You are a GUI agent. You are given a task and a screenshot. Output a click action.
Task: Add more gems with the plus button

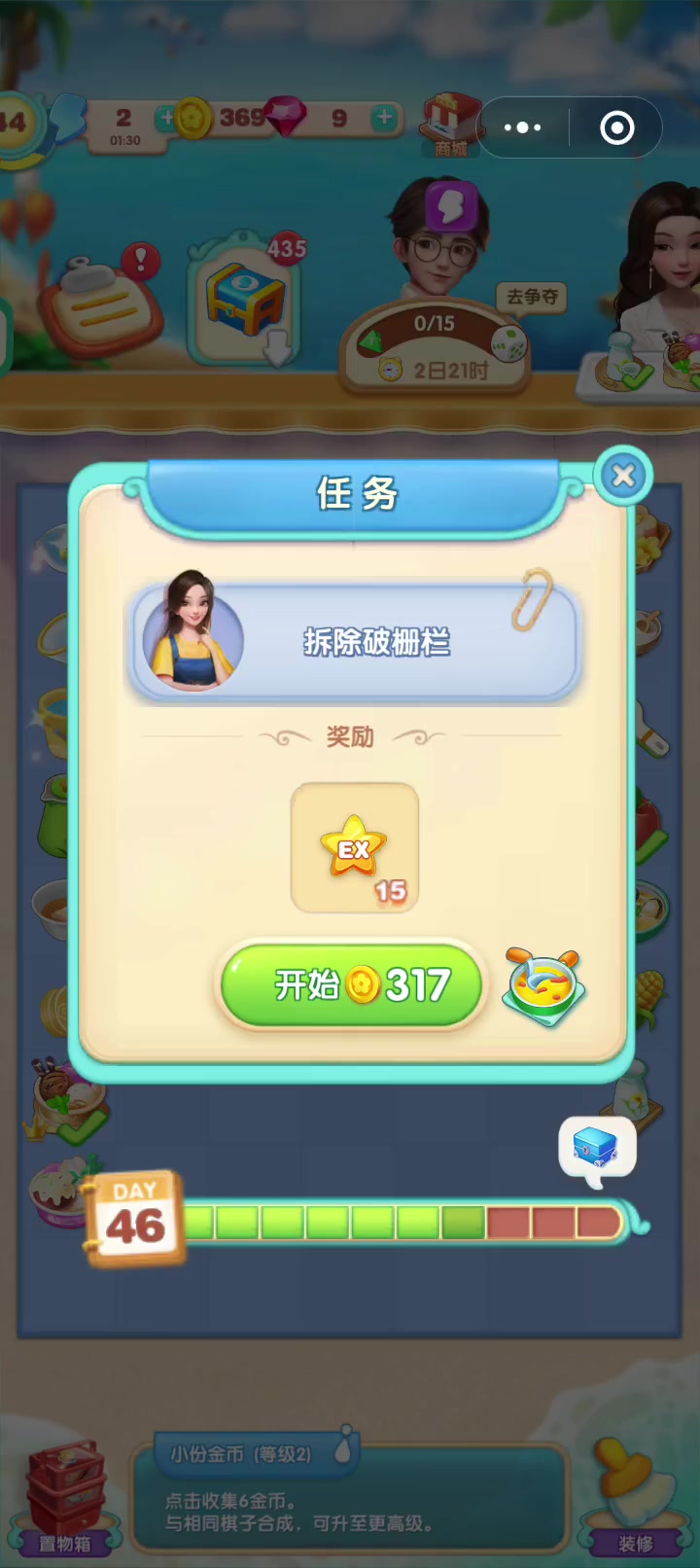pyautogui.click(x=385, y=118)
